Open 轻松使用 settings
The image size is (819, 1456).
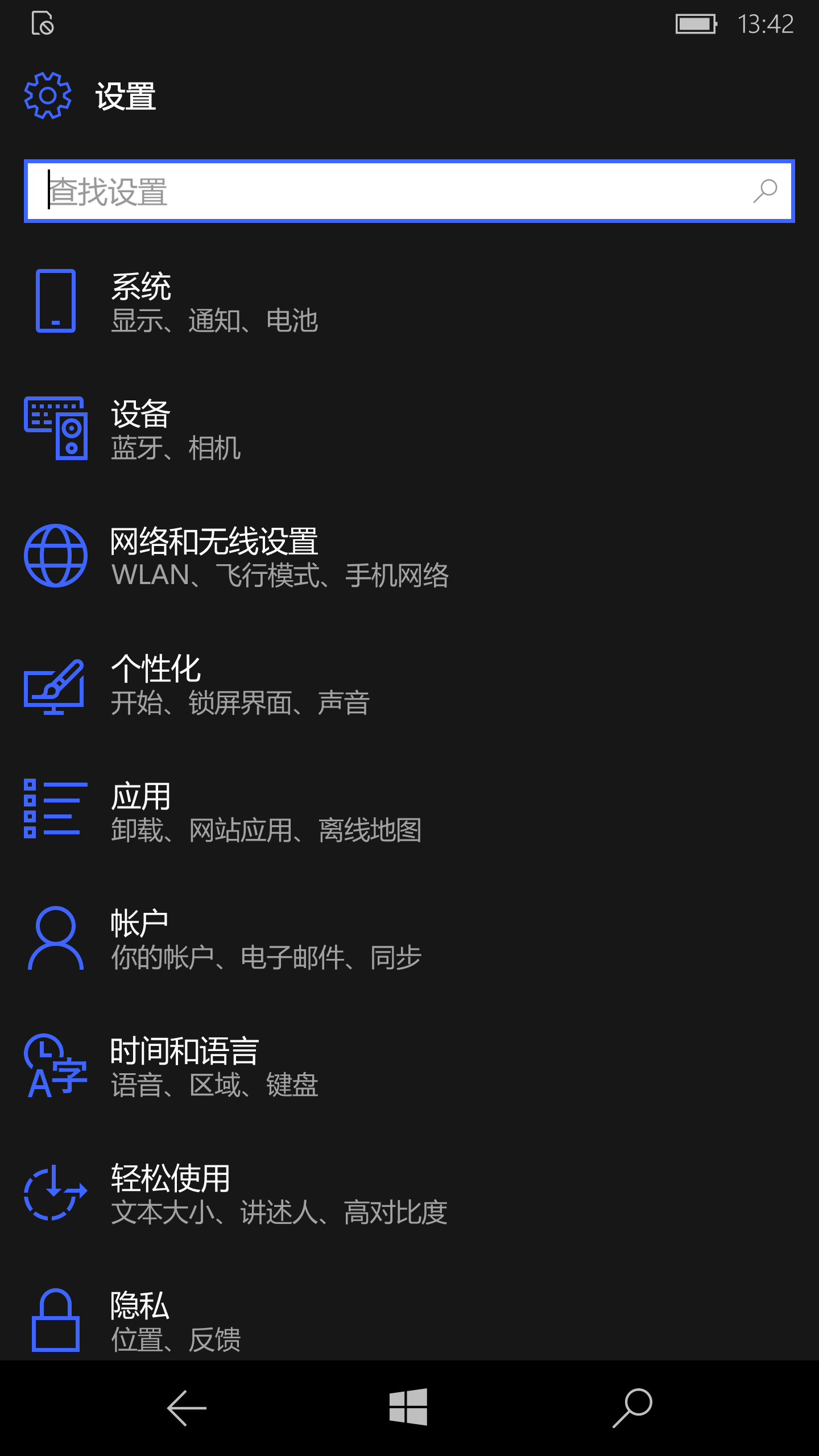pyautogui.click(x=409, y=1193)
